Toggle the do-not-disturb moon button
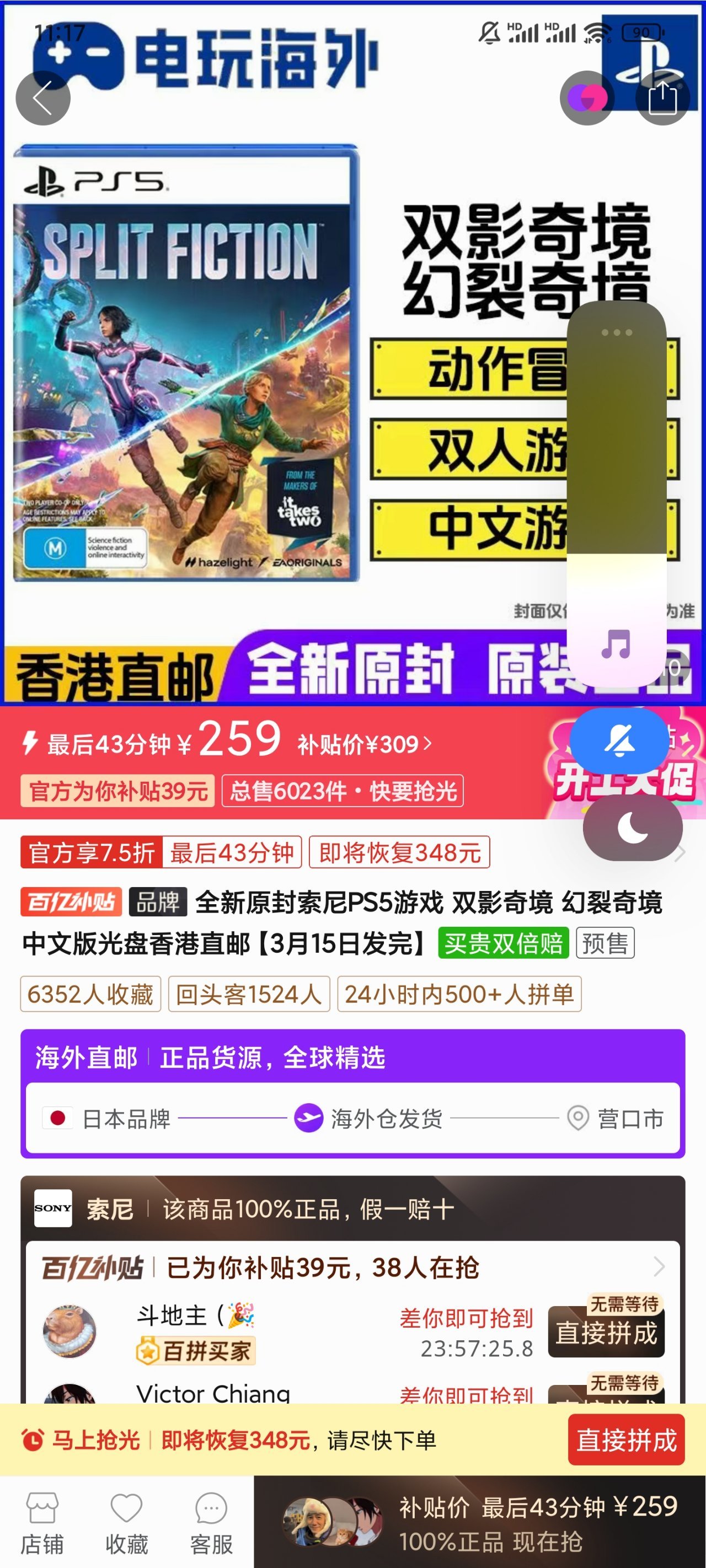The width and height of the screenshot is (706, 1568). coord(632,829)
